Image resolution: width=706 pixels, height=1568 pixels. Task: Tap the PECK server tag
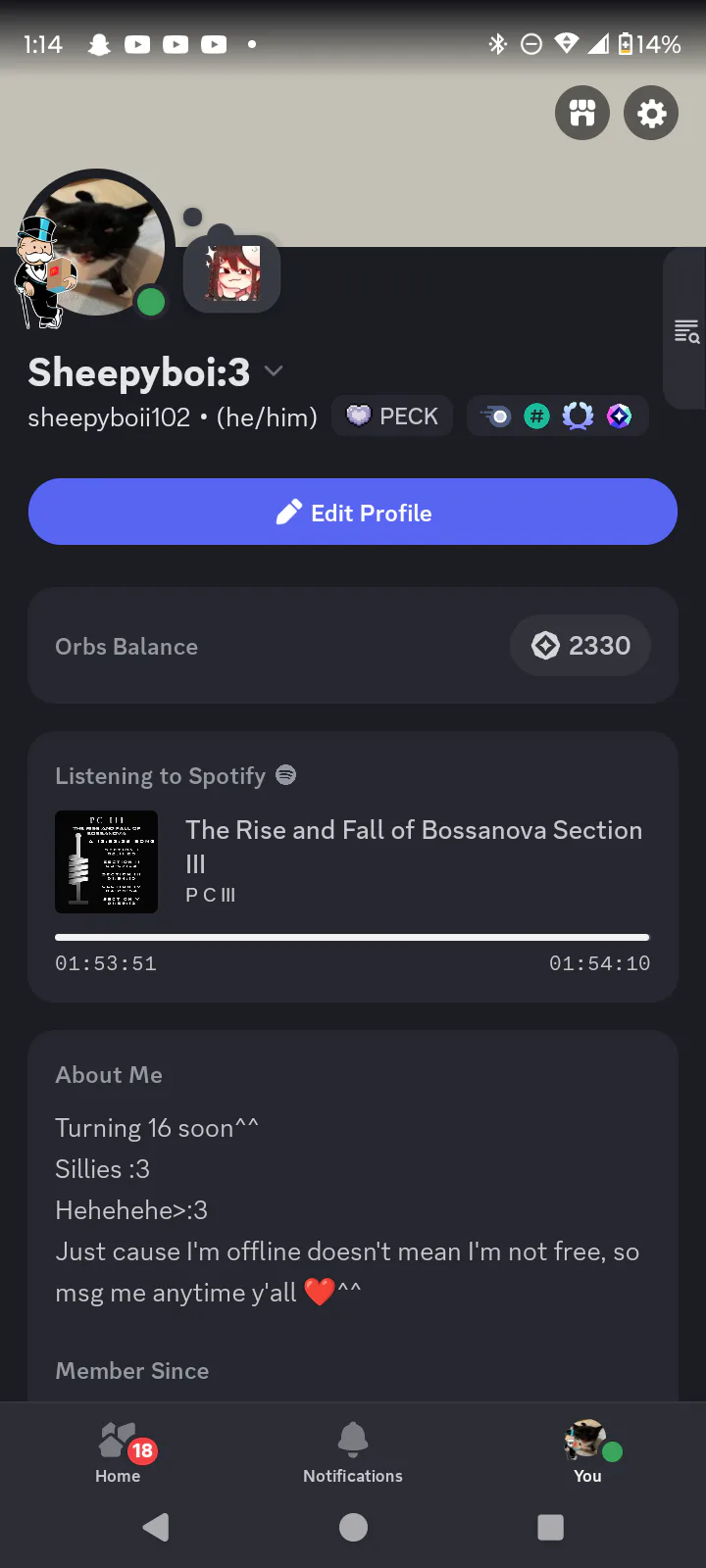[x=392, y=416]
